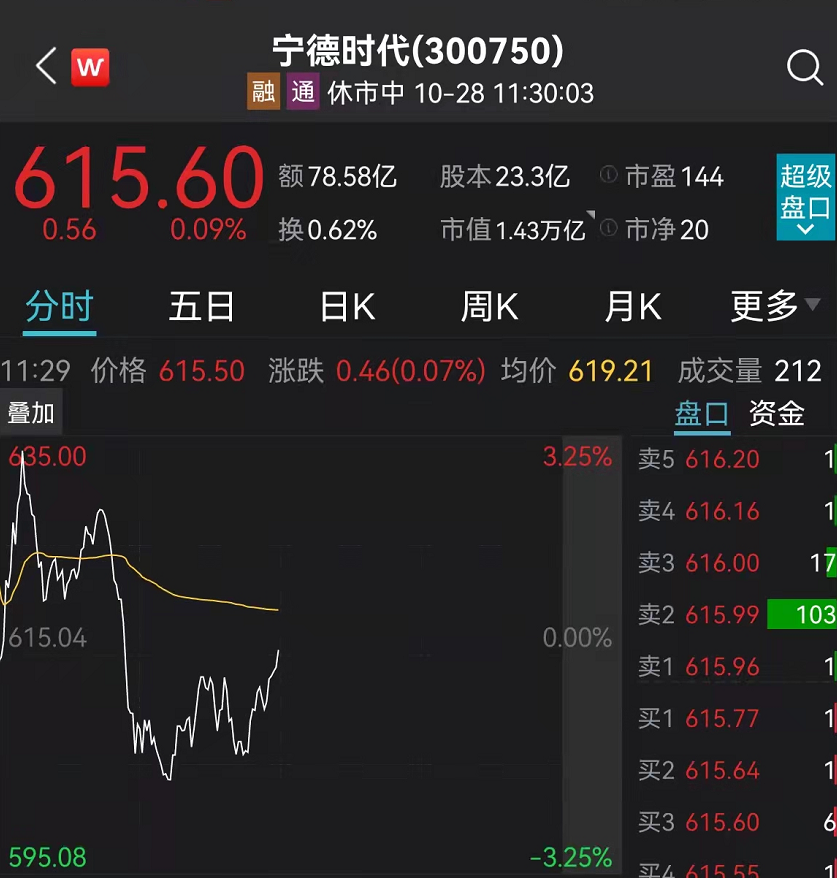Open the 更多 chart options dropdown

pyautogui.click(x=777, y=306)
